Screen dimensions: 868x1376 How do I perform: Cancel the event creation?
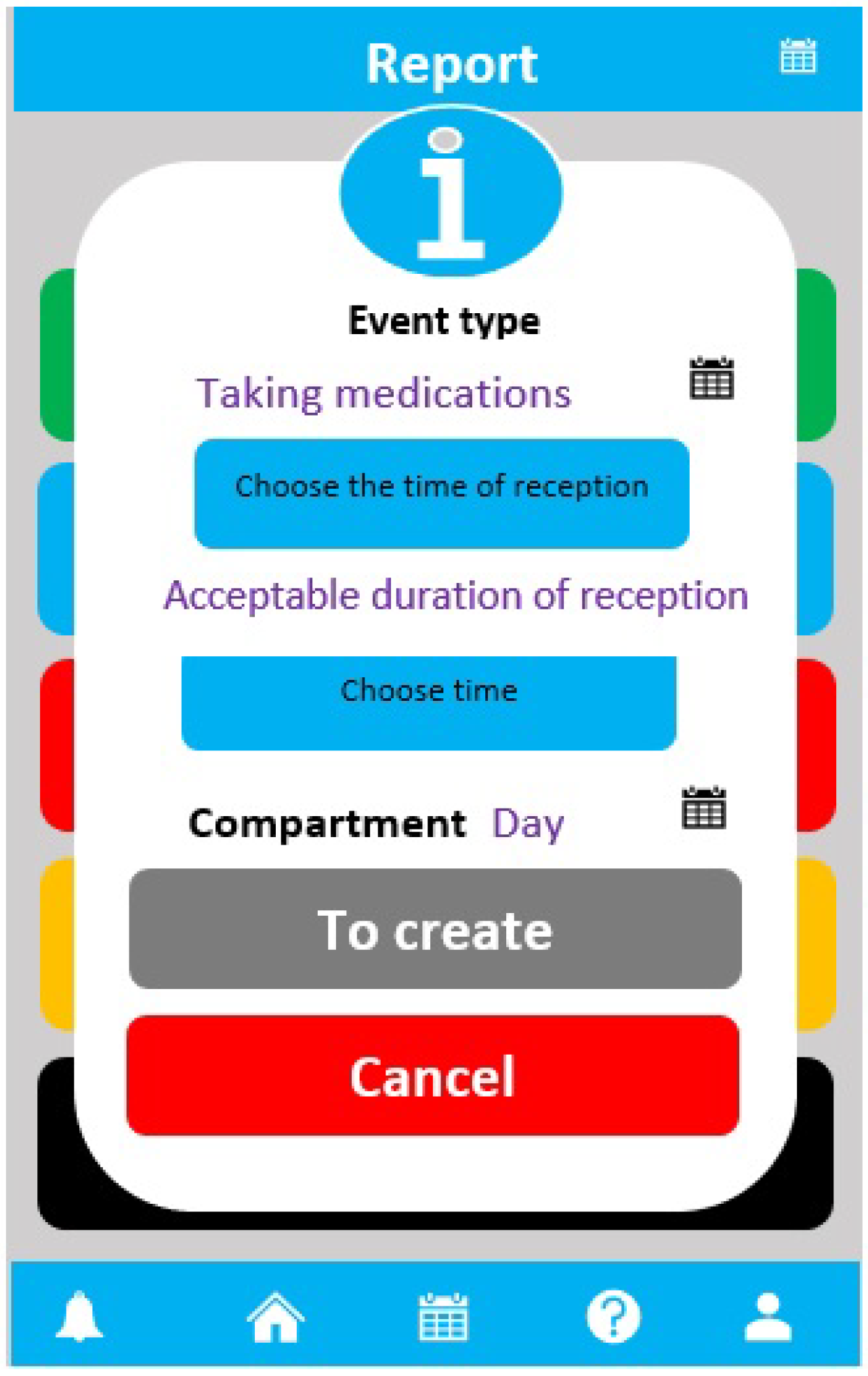tap(432, 1075)
